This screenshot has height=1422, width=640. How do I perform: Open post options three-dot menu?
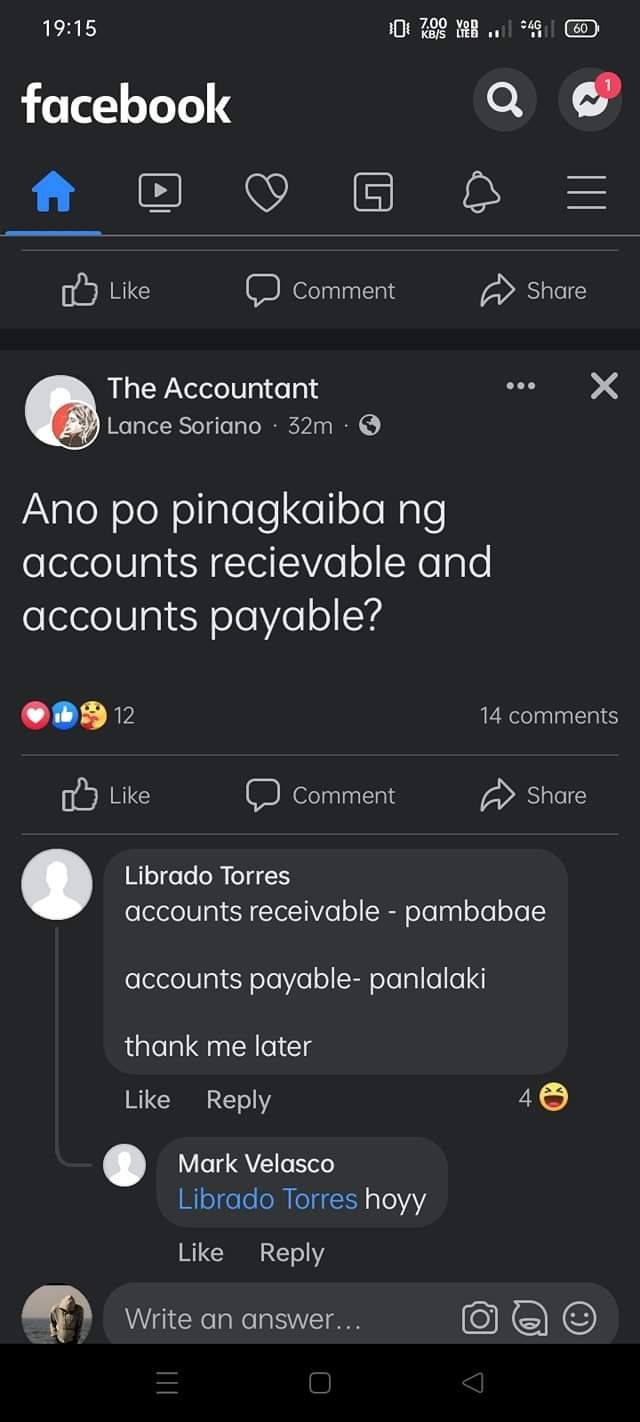point(520,386)
